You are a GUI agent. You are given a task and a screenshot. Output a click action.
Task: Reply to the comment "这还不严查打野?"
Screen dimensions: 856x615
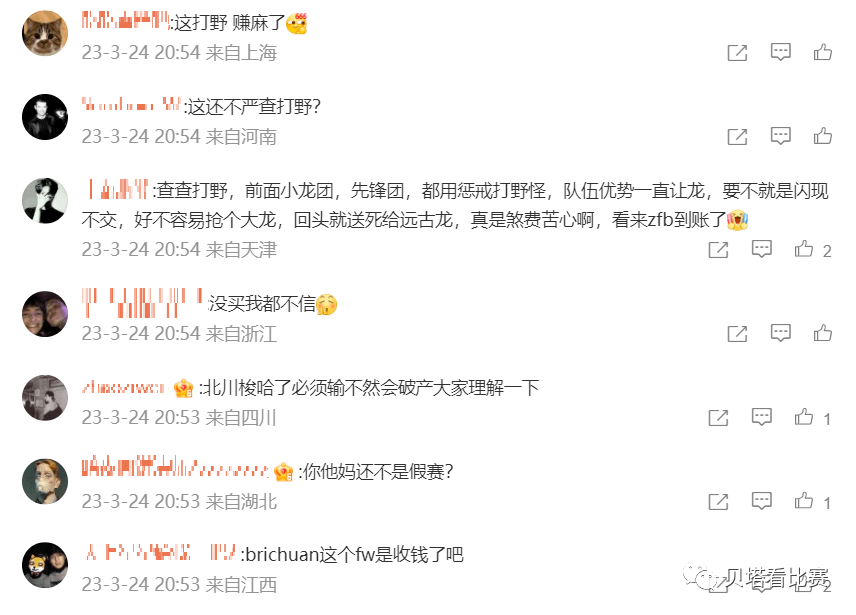coord(780,135)
